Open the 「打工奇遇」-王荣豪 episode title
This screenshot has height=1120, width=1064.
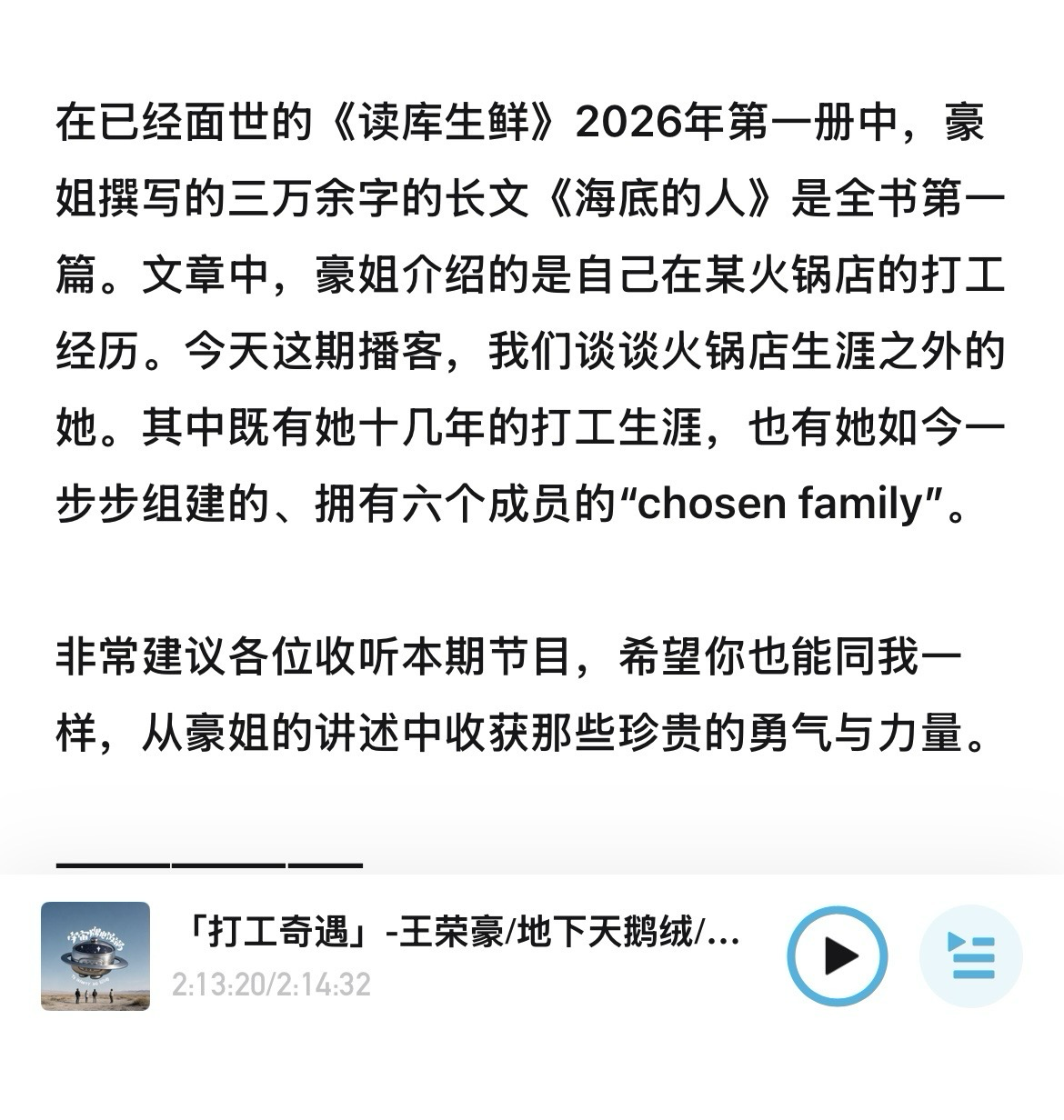460,934
